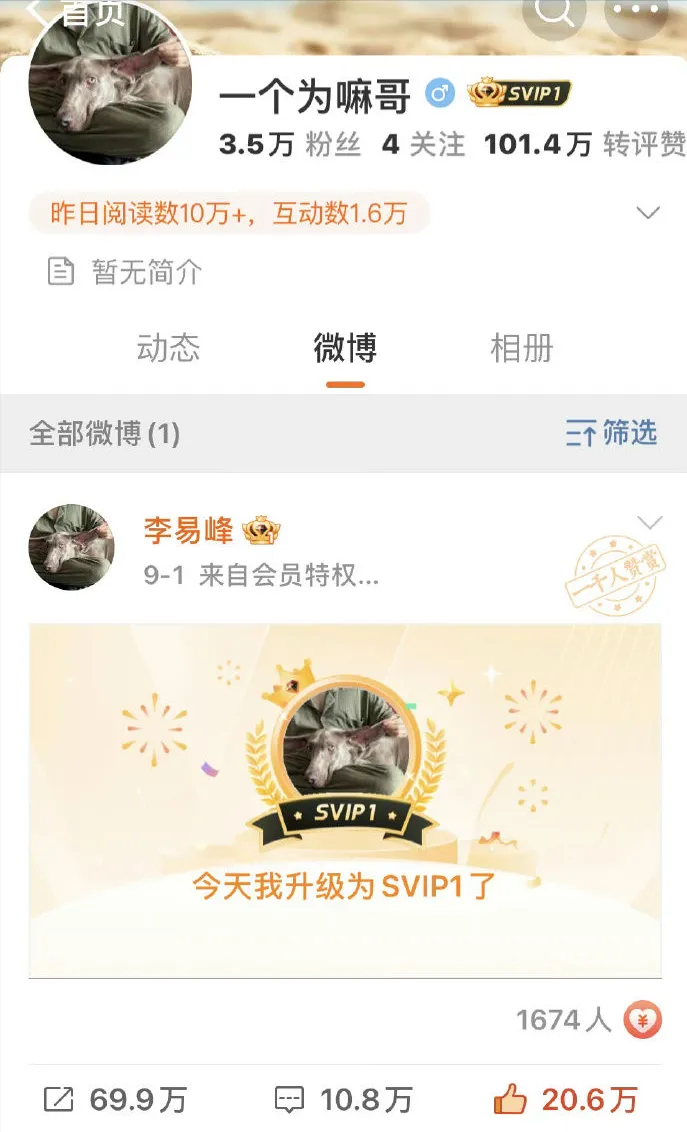Switch to the 相册 tab
Image resolution: width=687 pixels, height=1132 pixels.
click(x=522, y=348)
